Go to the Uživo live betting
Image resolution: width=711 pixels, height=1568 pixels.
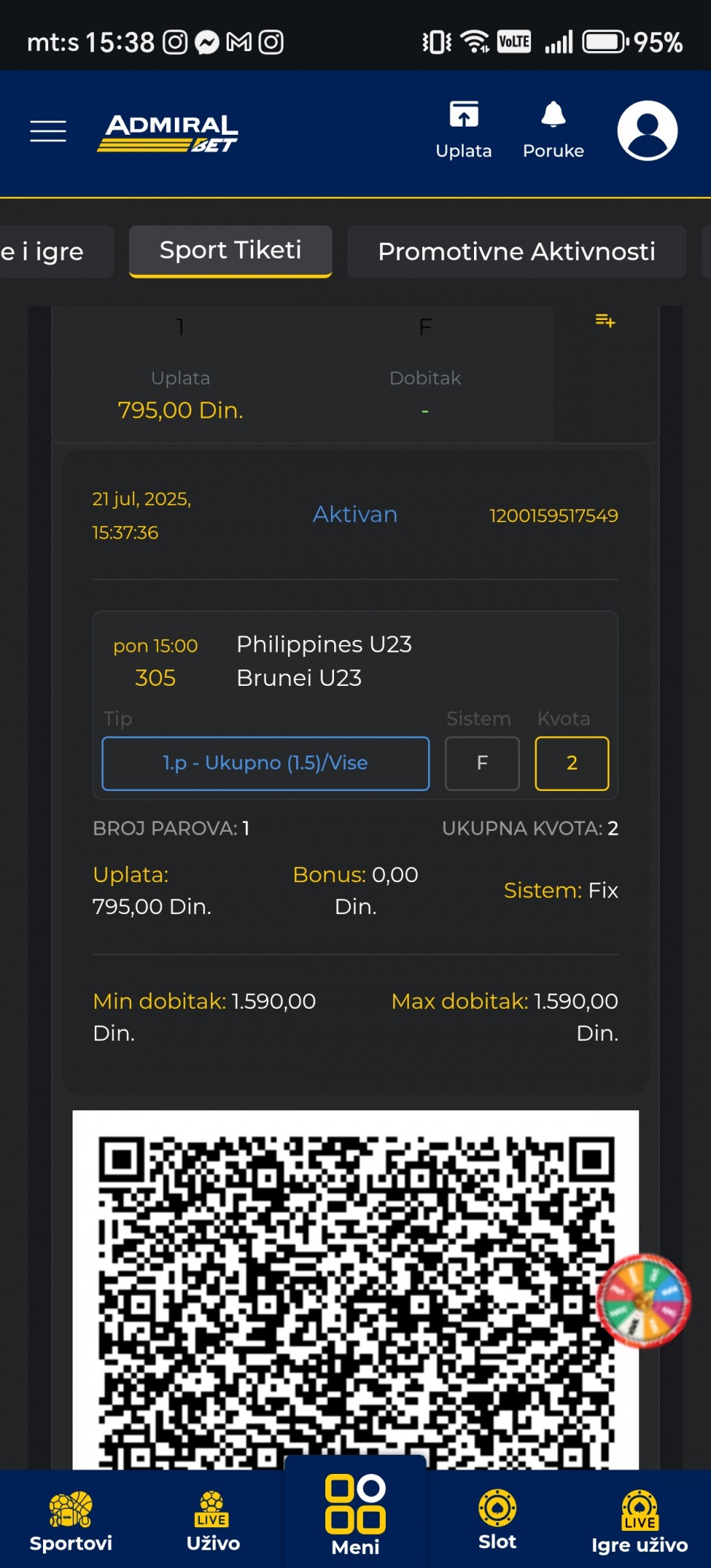point(213,1522)
